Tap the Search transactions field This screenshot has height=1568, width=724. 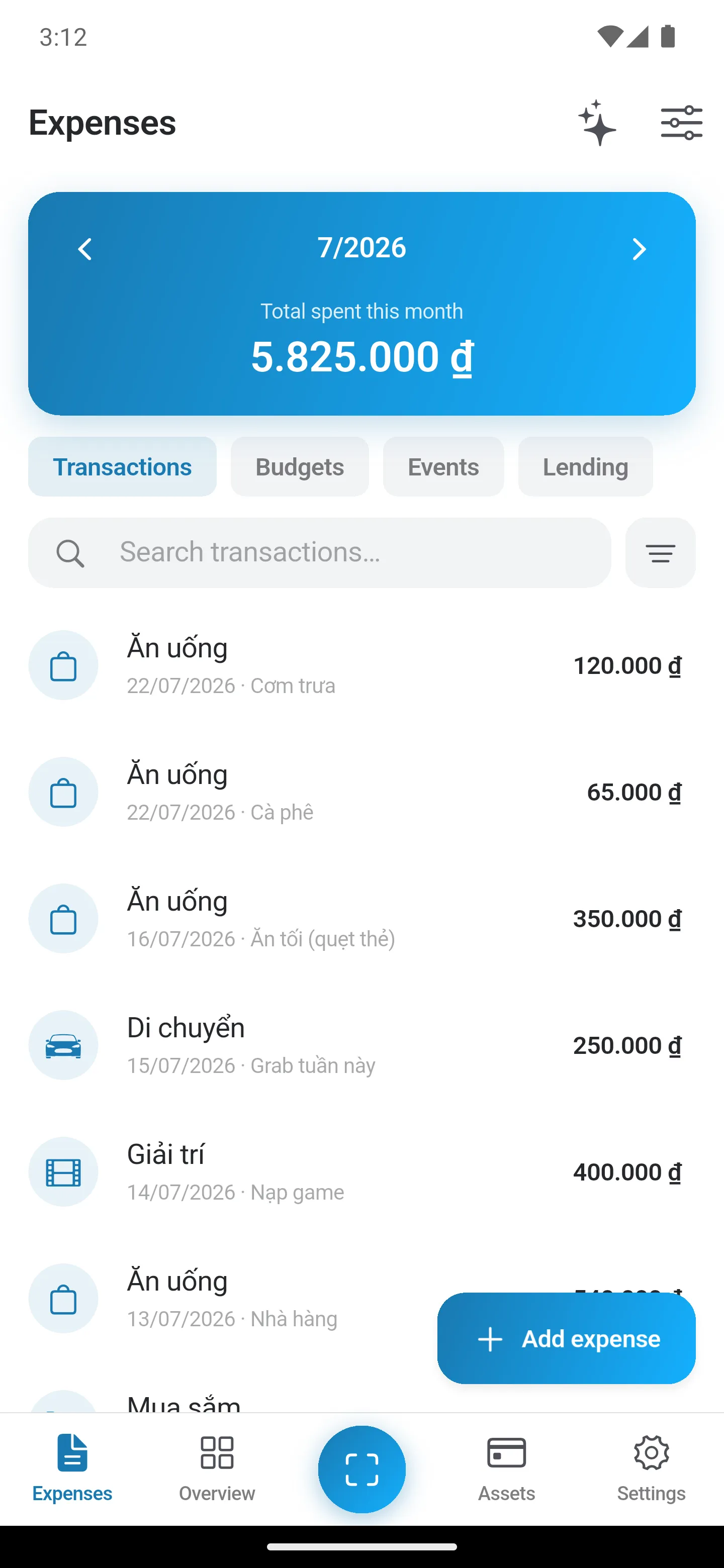click(x=320, y=553)
